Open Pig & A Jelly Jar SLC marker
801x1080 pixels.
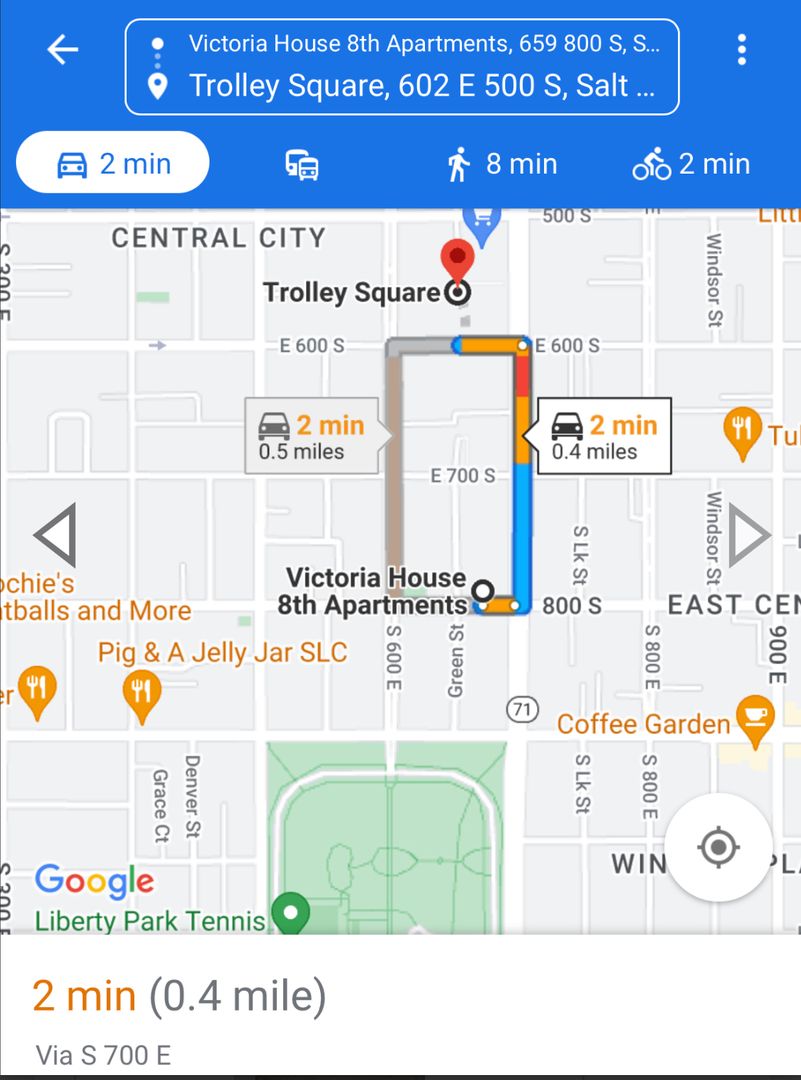142,692
